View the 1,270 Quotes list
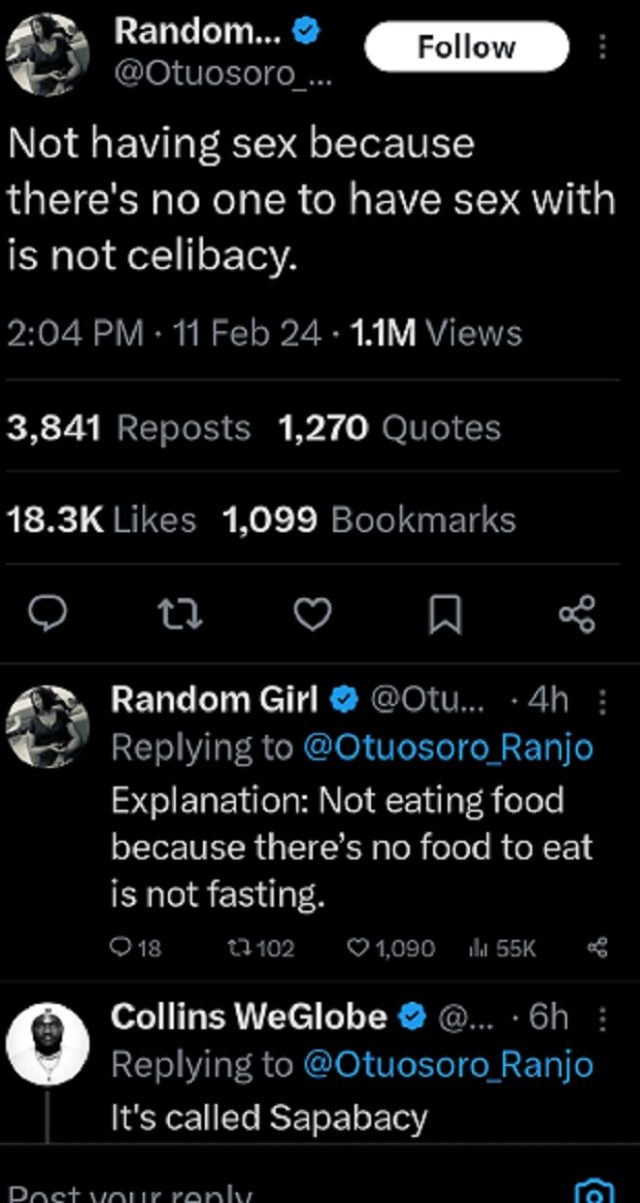 coord(390,428)
